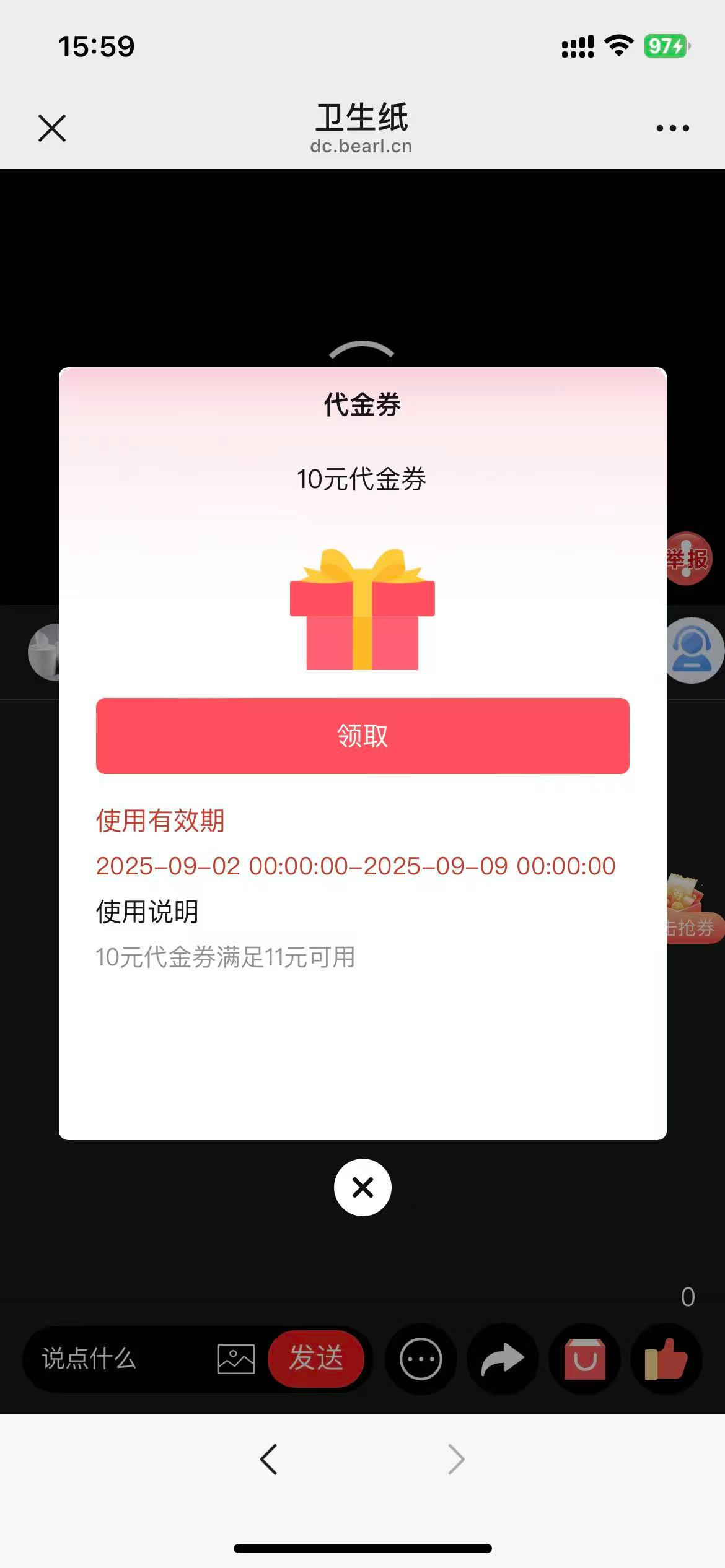
Task: Attach an image to the comment
Action: (x=236, y=1359)
